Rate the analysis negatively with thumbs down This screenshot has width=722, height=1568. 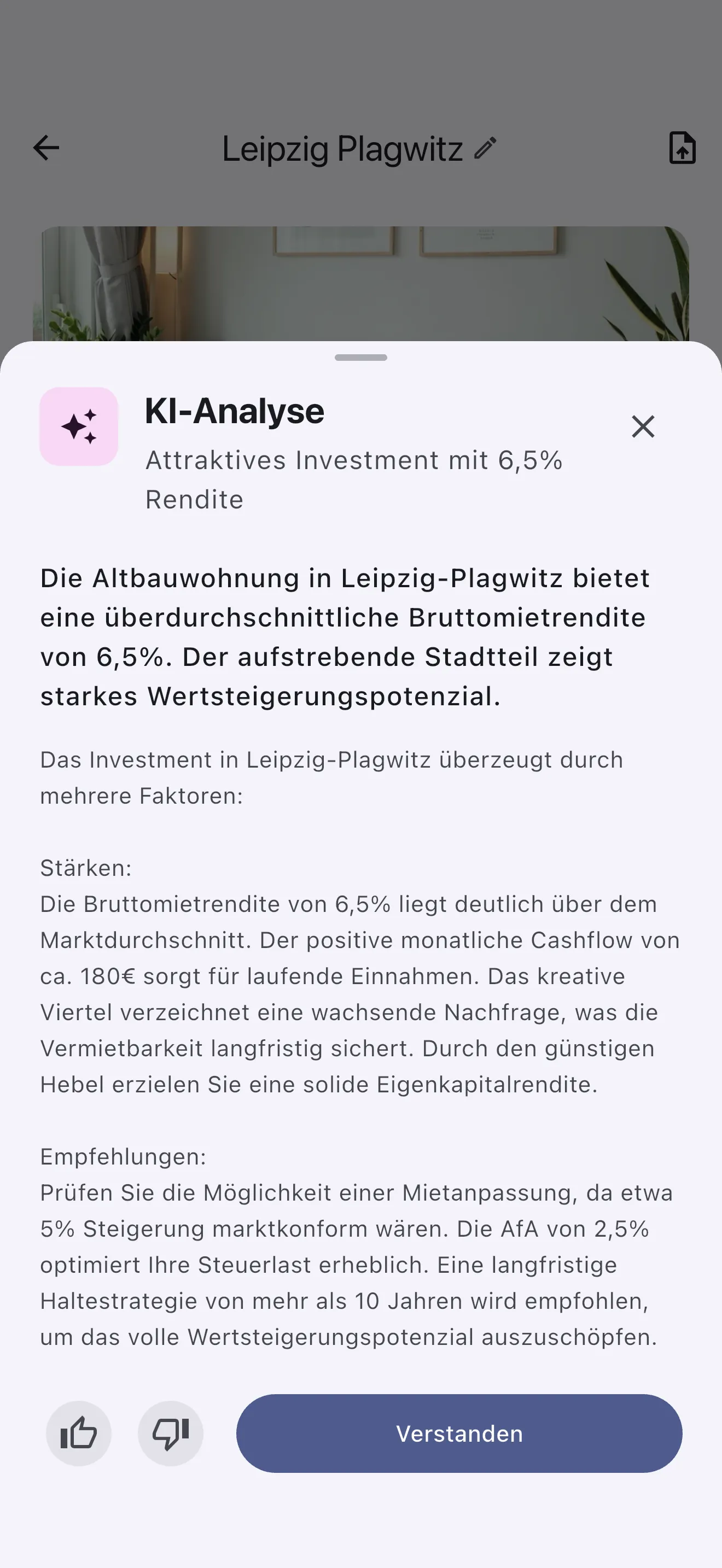(171, 1433)
